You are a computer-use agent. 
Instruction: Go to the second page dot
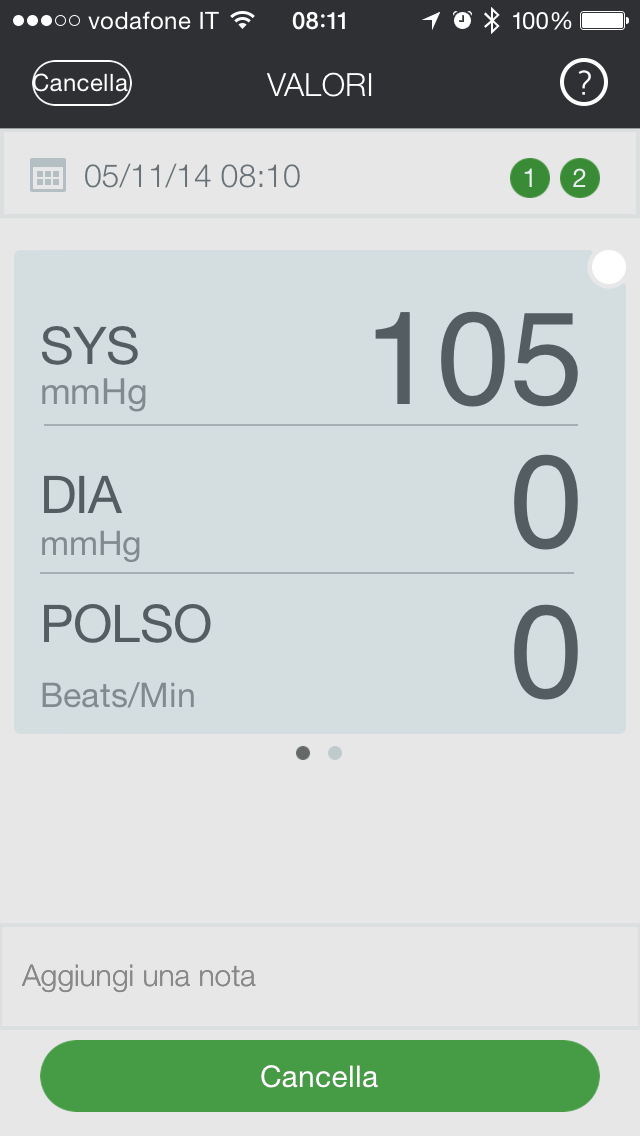click(335, 753)
